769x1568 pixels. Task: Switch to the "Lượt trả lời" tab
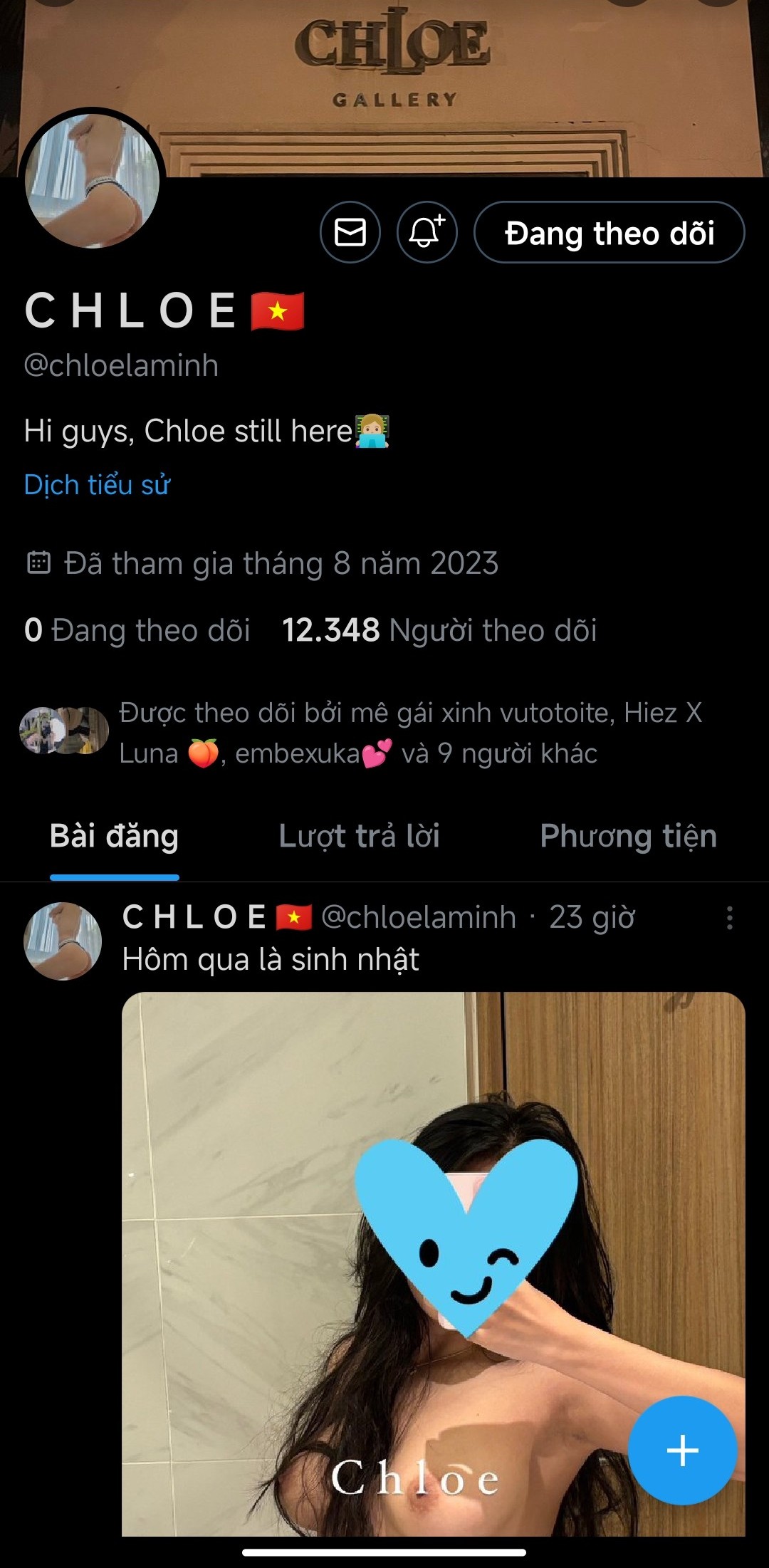tap(359, 836)
